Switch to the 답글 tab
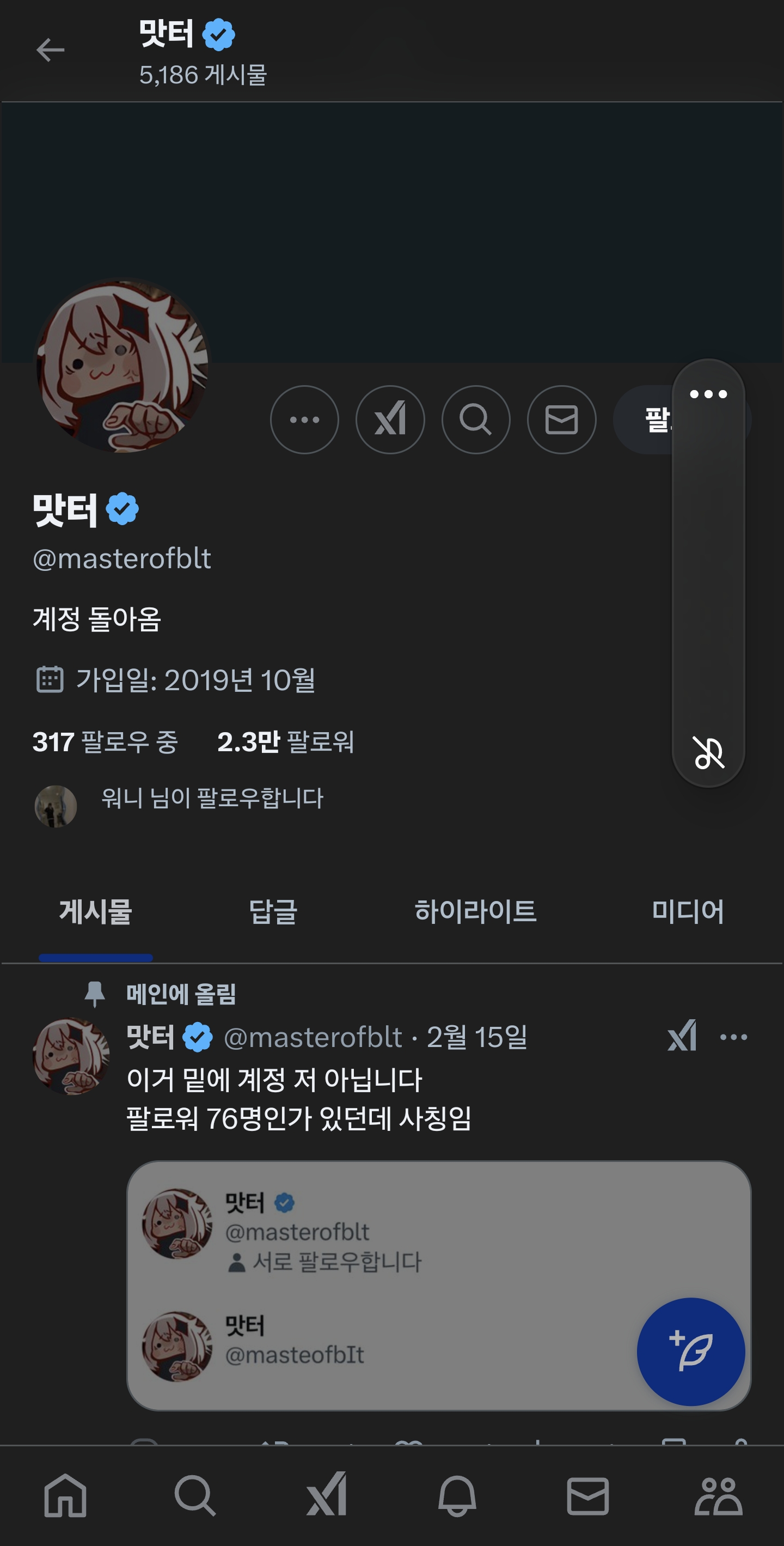The width and height of the screenshot is (784, 1546). pyautogui.click(x=273, y=911)
